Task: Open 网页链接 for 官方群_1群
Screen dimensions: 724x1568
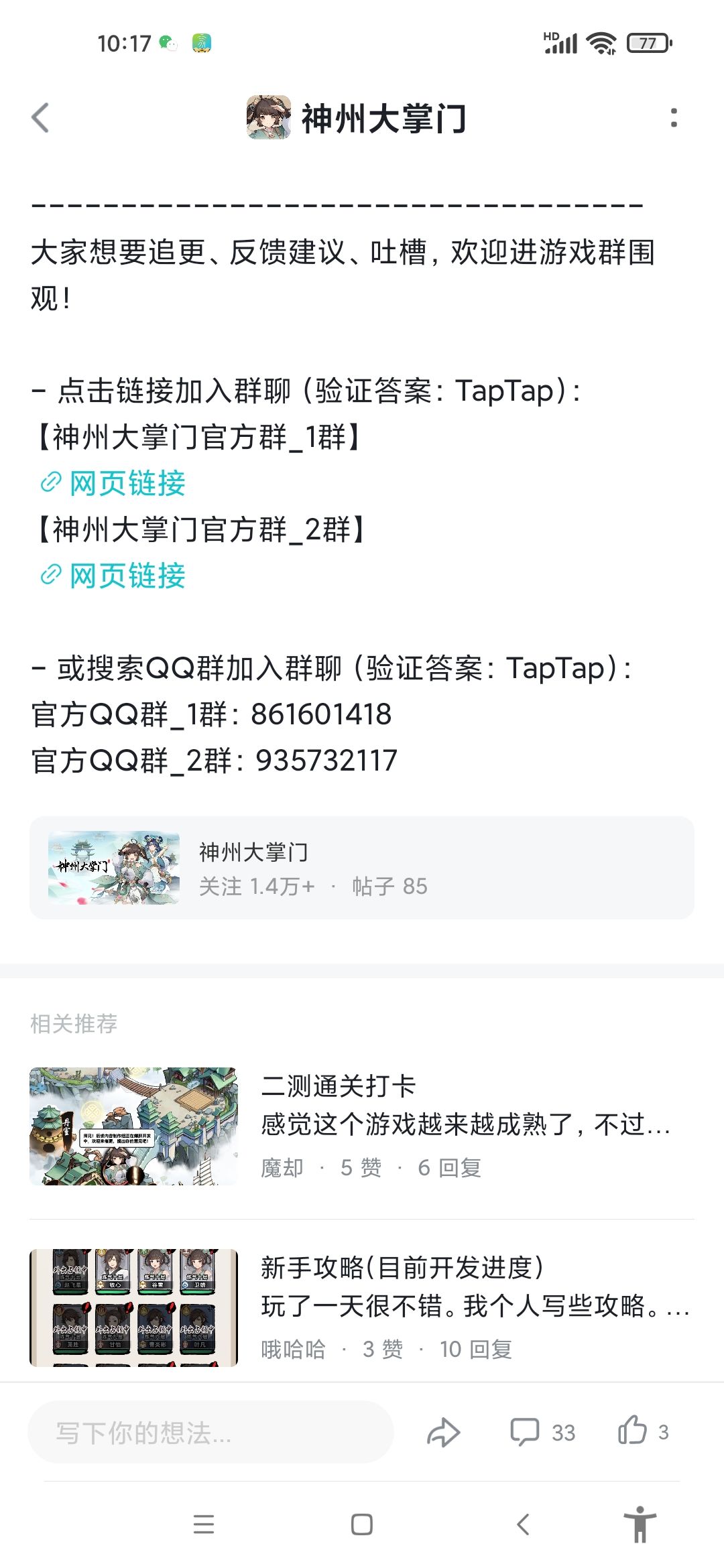Action: coord(113,483)
